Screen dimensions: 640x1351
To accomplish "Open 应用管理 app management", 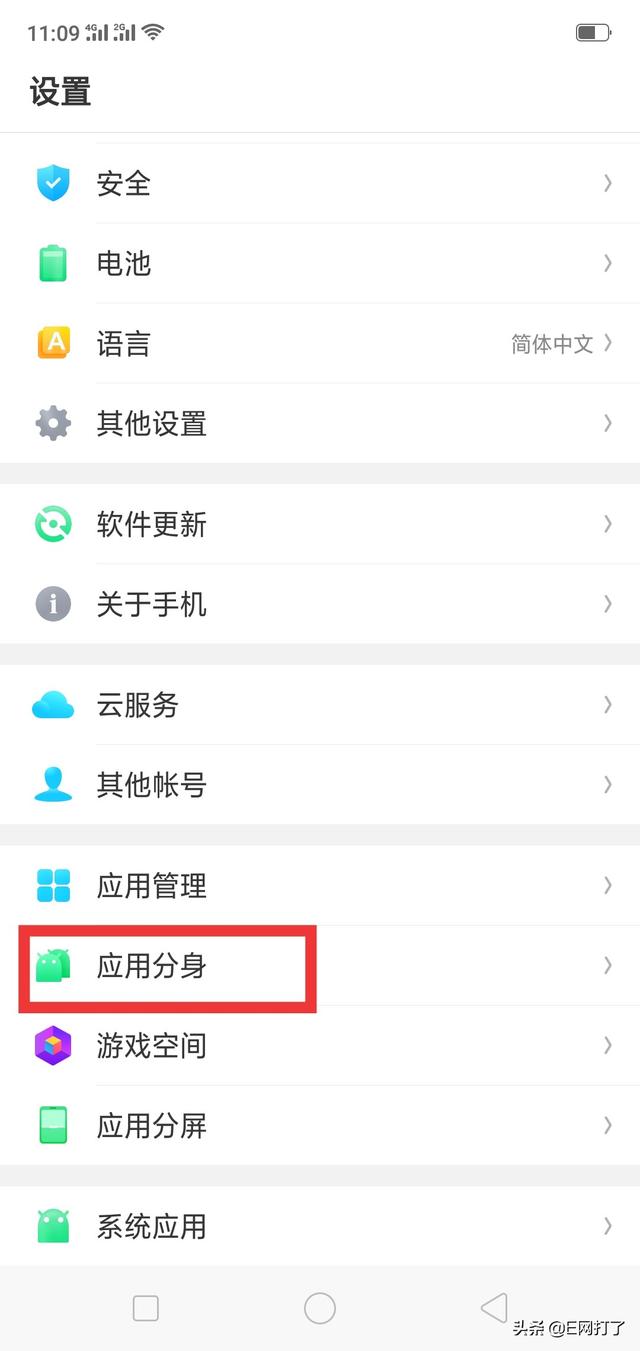I will [x=320, y=885].
